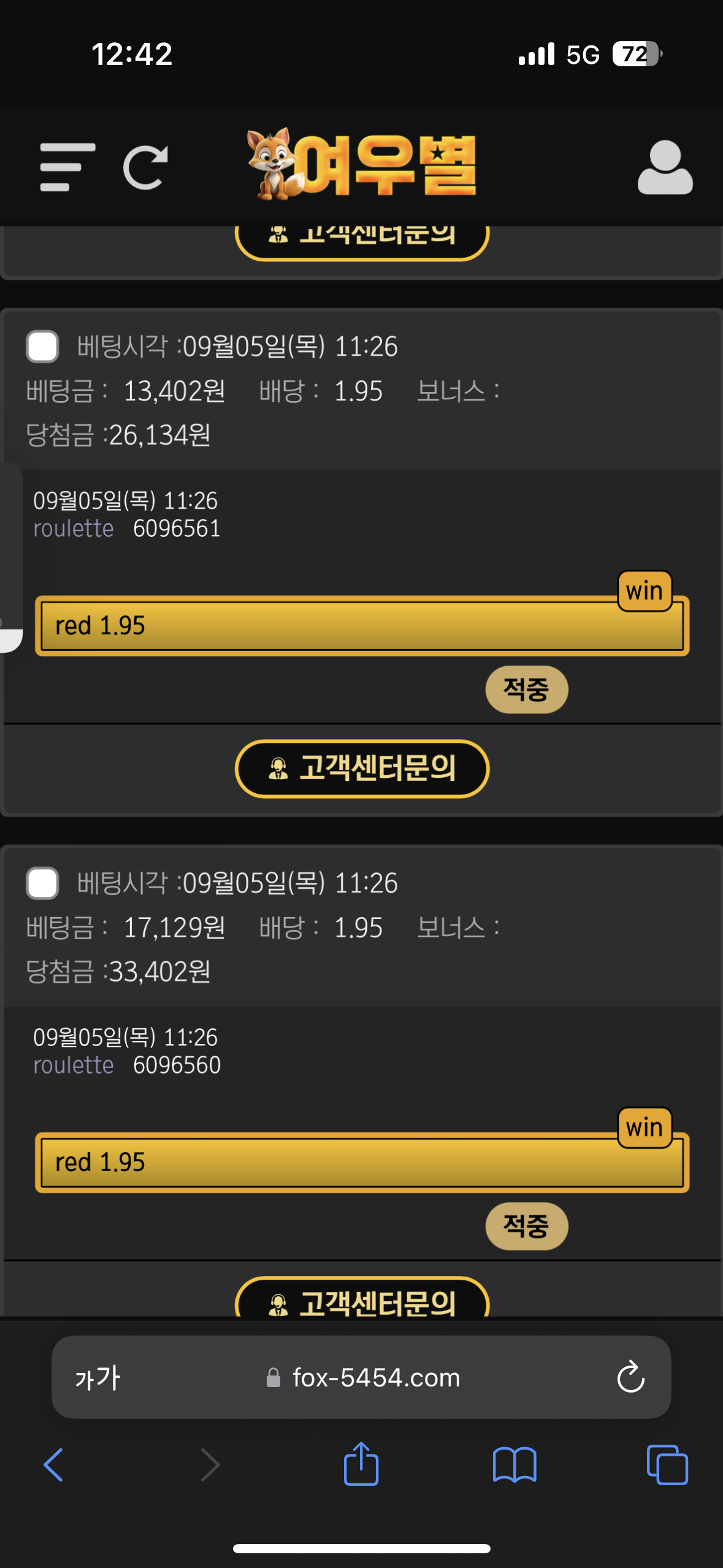Viewport: 723px width, 1568px height.
Task: Show all open Safari tabs
Action: 667,1465
